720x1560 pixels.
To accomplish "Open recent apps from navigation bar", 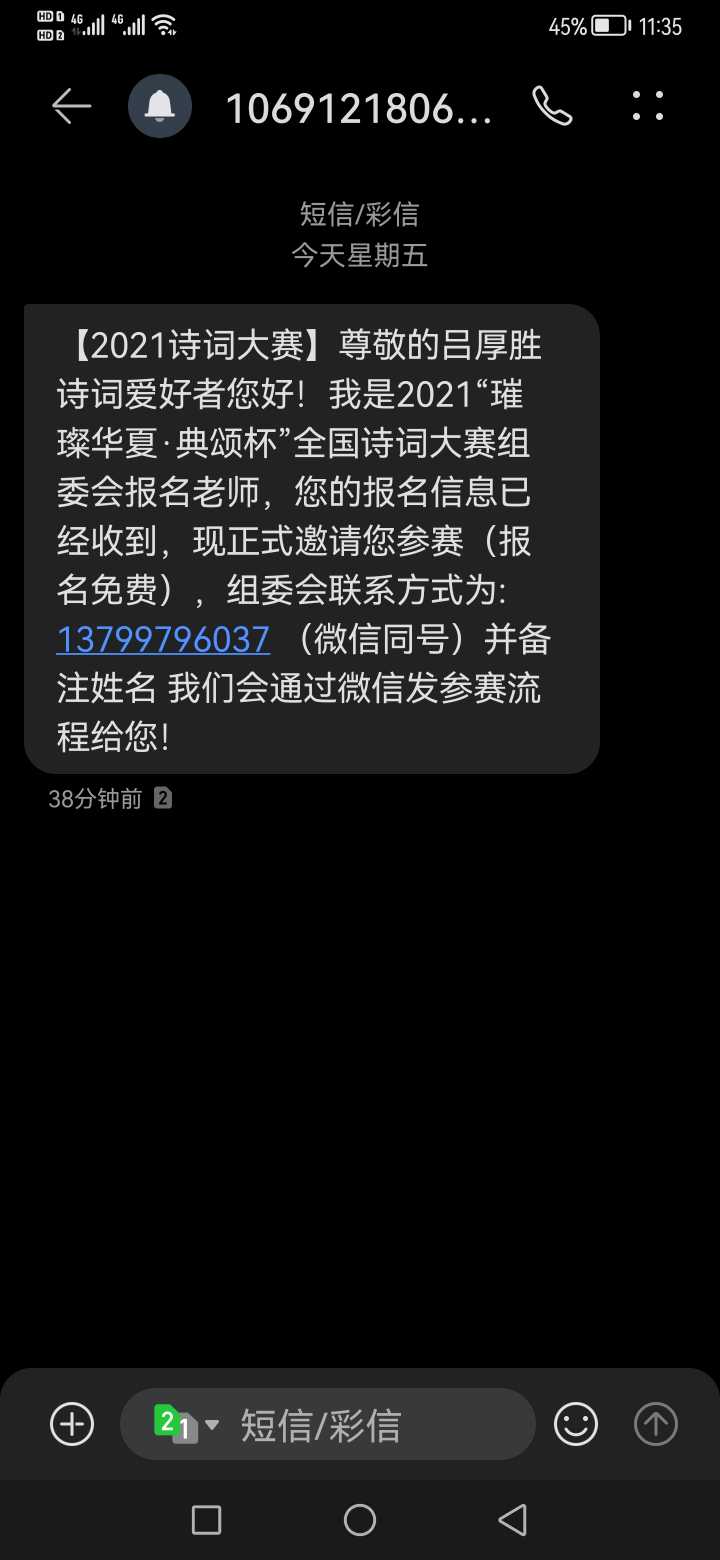I will coord(206,1520).
